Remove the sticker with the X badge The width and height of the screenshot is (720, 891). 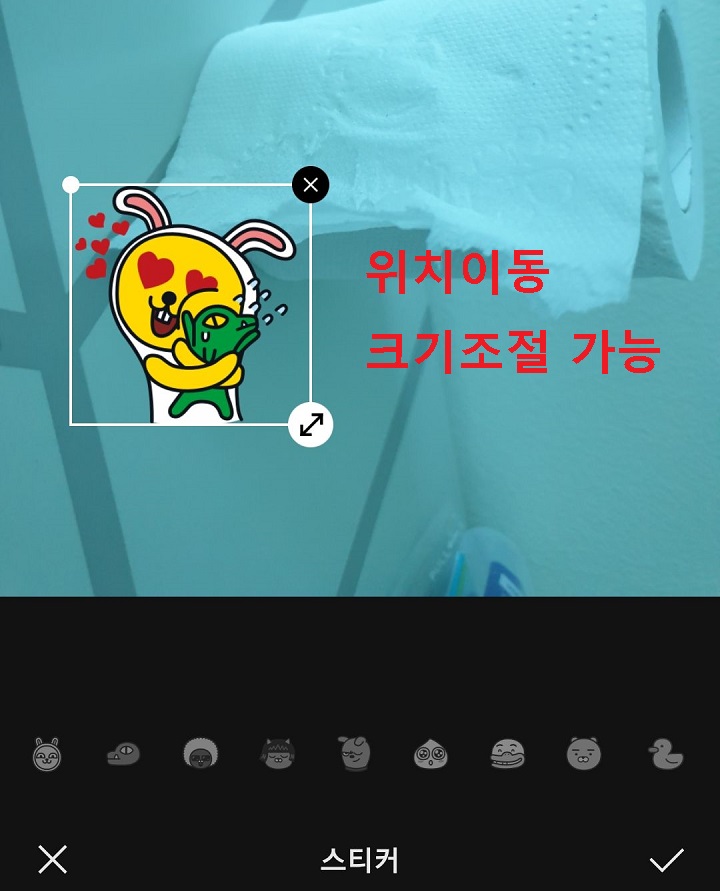tap(309, 184)
